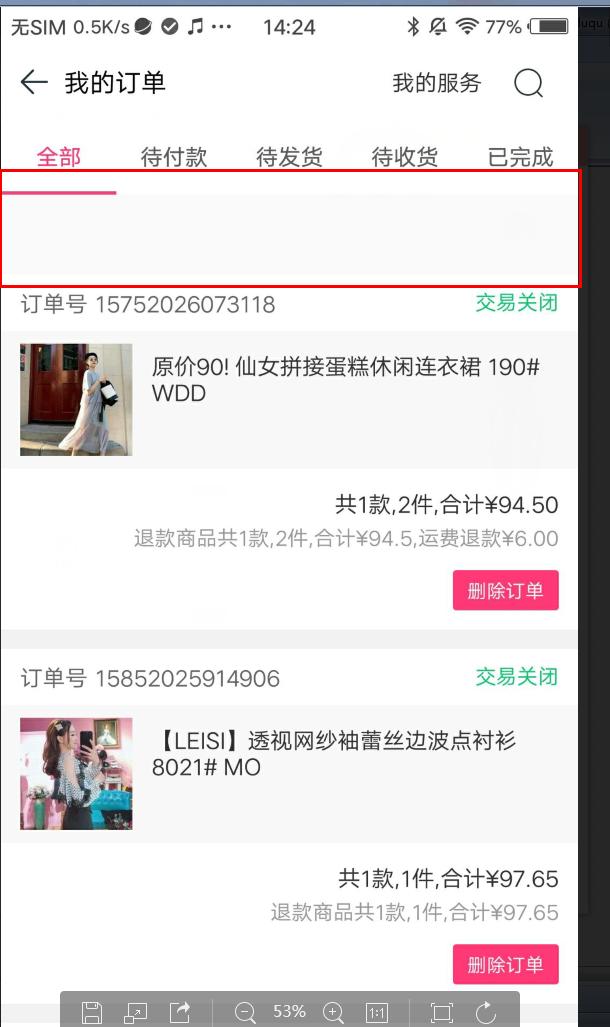The image size is (610, 1027).
Task: Switch to the 待发货 tab
Action: pyautogui.click(x=289, y=157)
